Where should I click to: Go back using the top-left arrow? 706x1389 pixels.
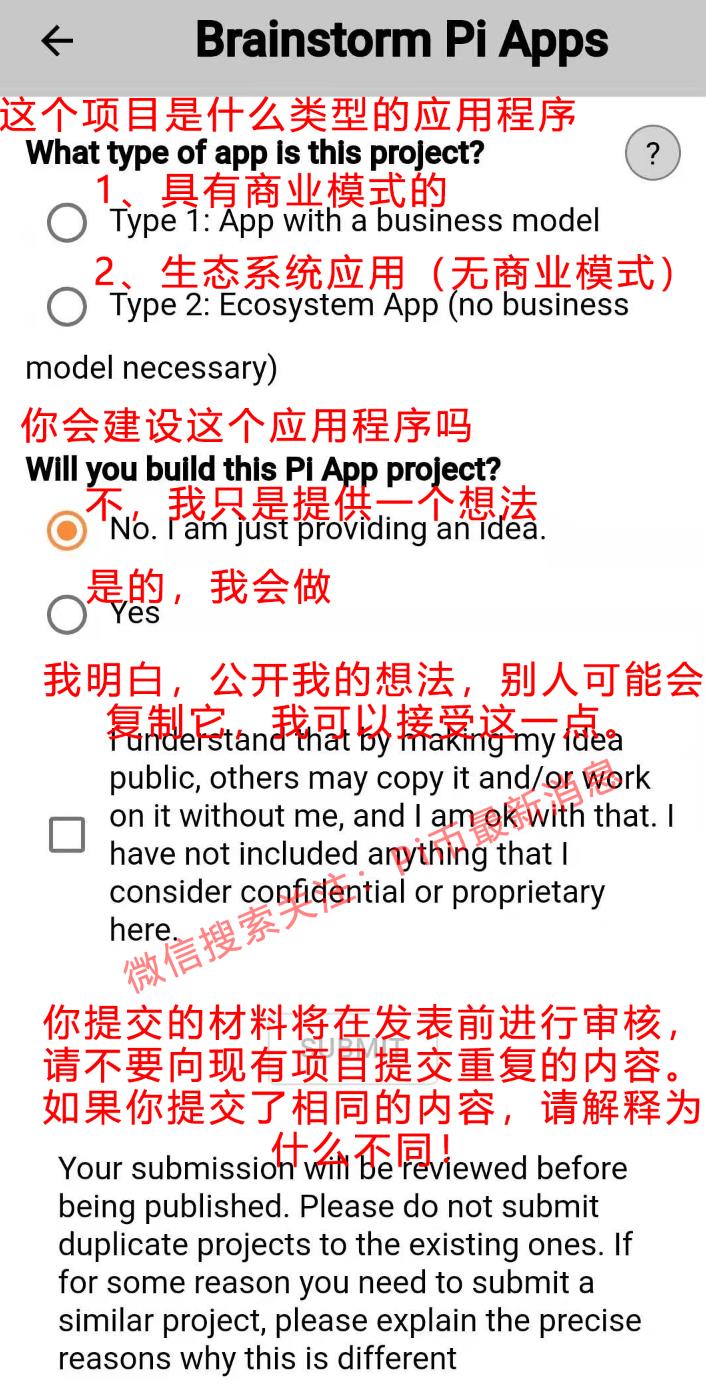pos(57,41)
